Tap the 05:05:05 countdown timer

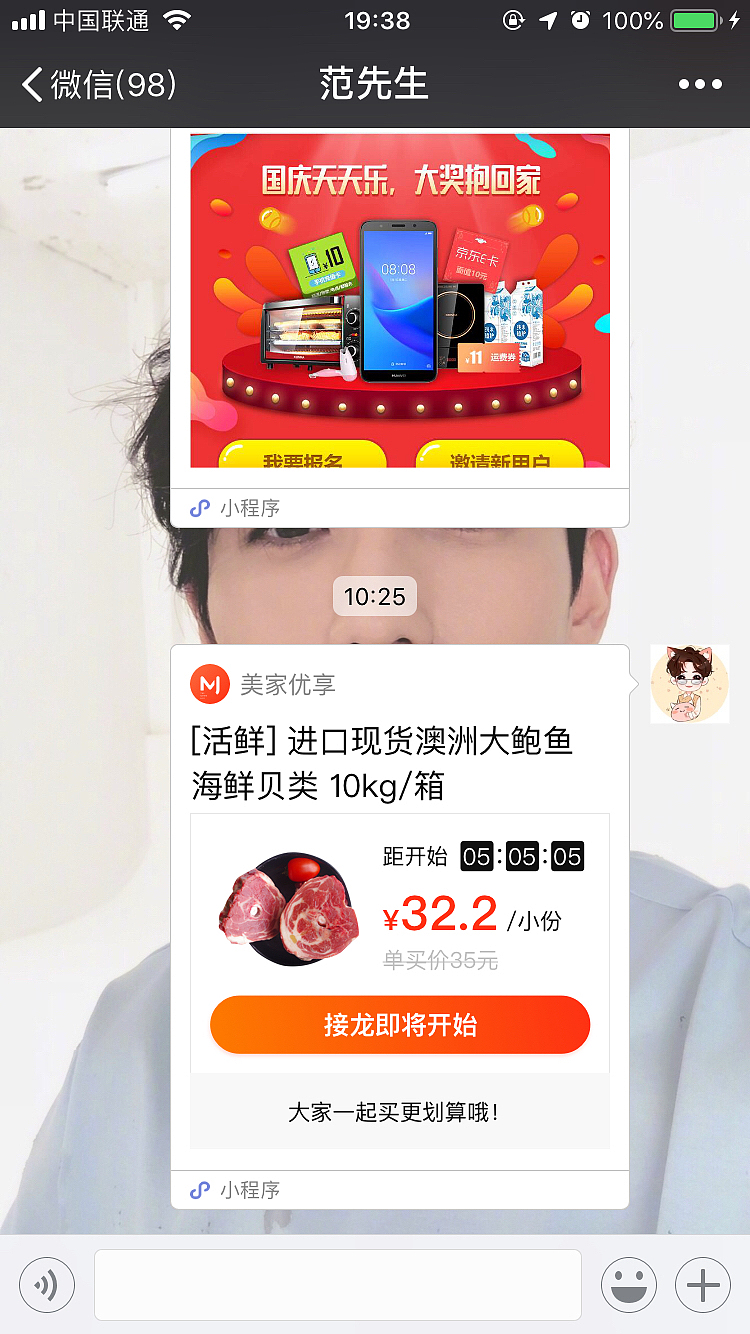(523, 857)
